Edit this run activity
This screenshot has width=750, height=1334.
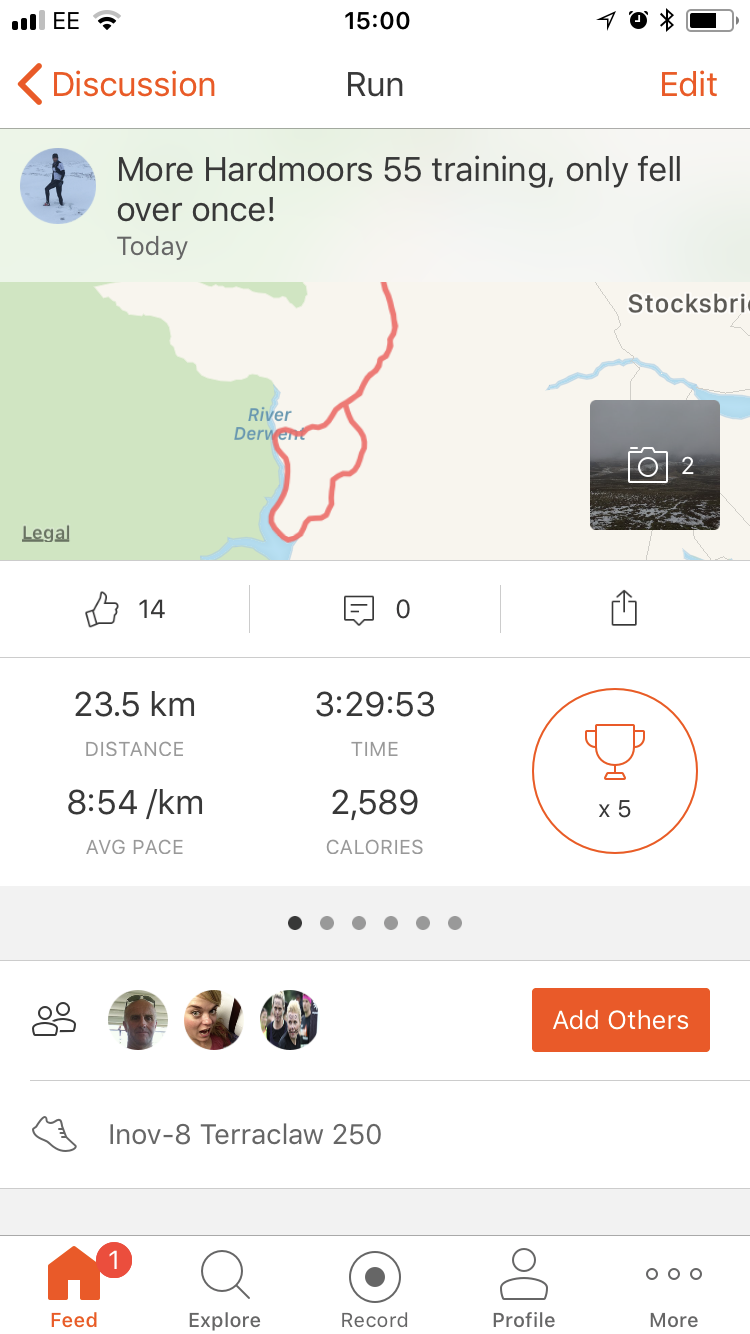pos(688,85)
